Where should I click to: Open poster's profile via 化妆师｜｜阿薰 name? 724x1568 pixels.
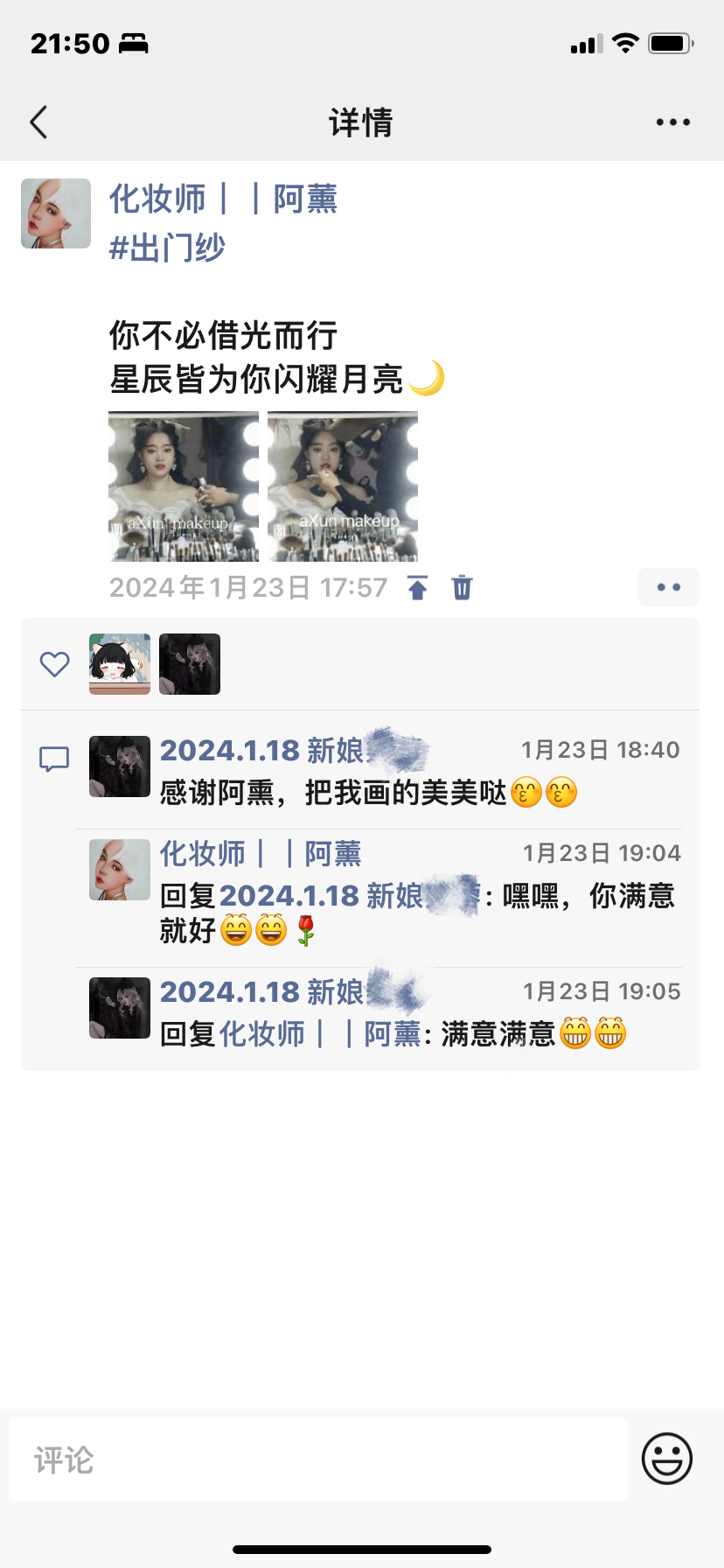pos(223,199)
